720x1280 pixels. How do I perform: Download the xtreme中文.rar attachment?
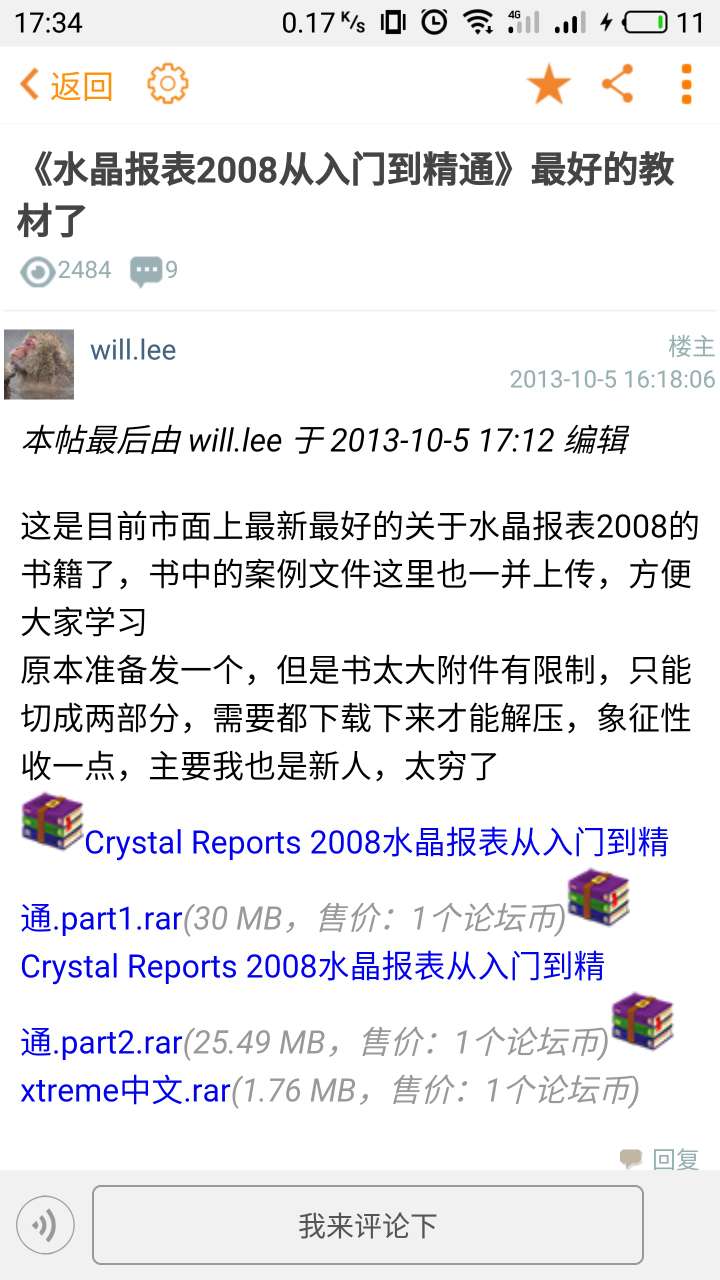(126, 1090)
